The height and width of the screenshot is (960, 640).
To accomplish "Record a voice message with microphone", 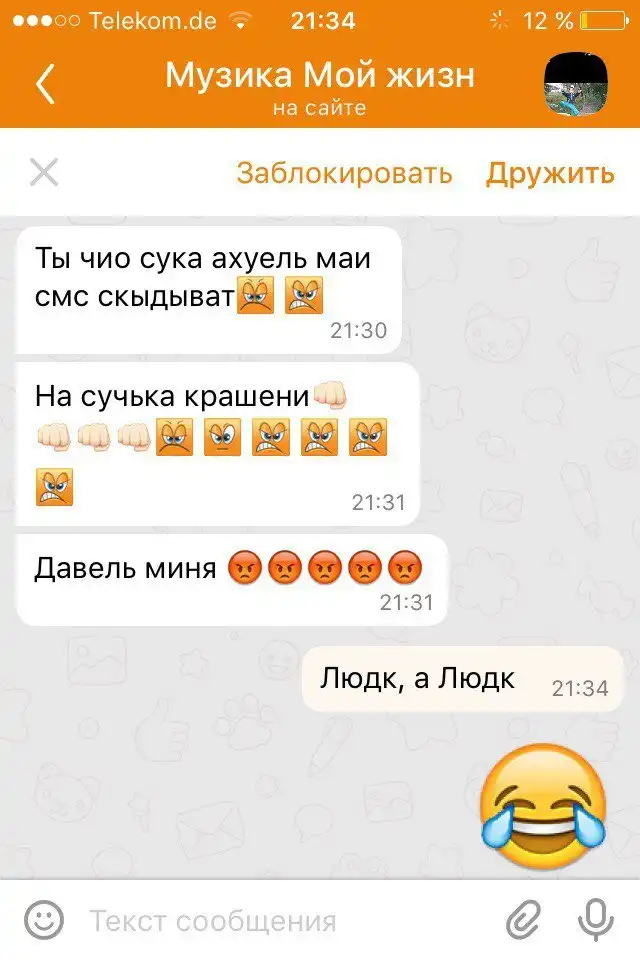I will (x=597, y=920).
